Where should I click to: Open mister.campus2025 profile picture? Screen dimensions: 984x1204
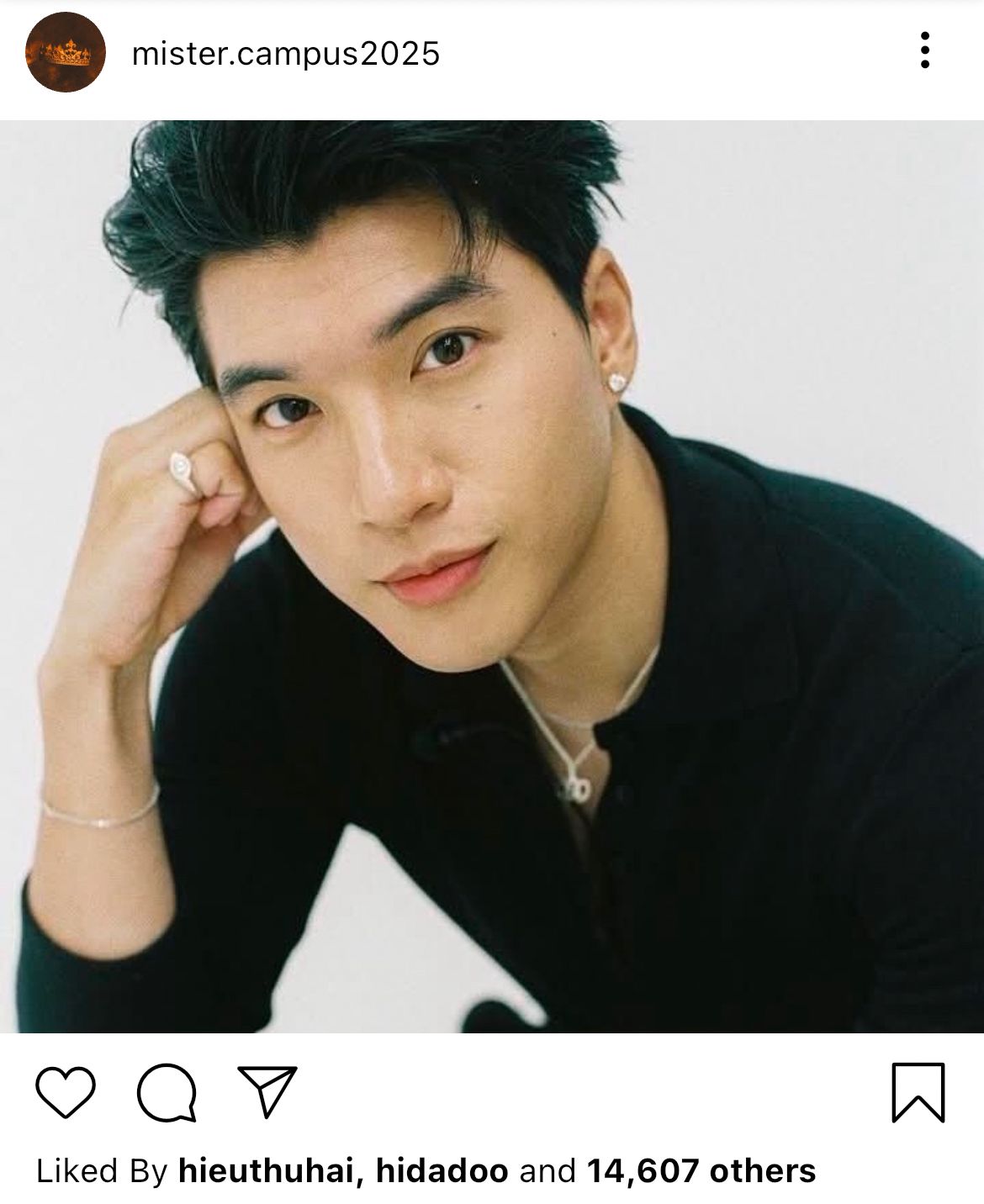[x=66, y=53]
